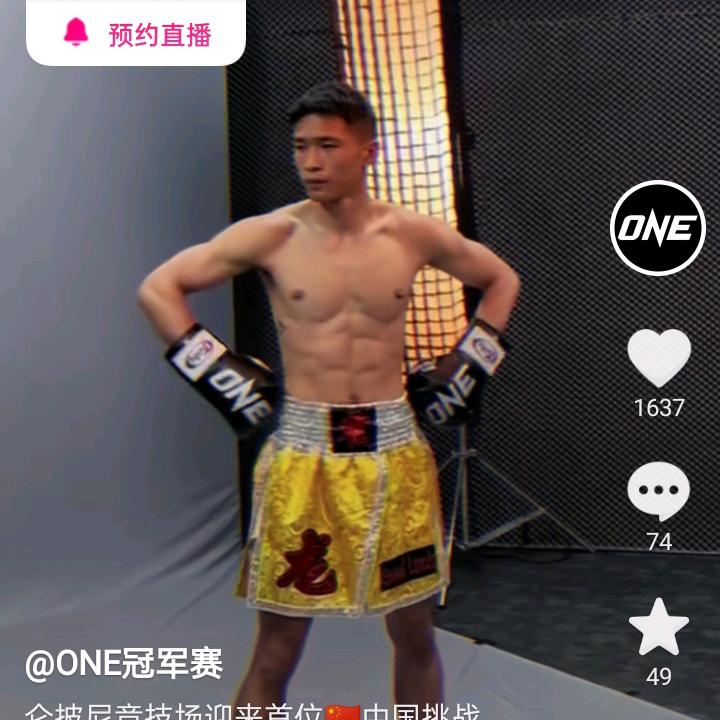This screenshot has height=720, width=720.
Task: Open the ONE profile avatar
Action: tap(658, 228)
